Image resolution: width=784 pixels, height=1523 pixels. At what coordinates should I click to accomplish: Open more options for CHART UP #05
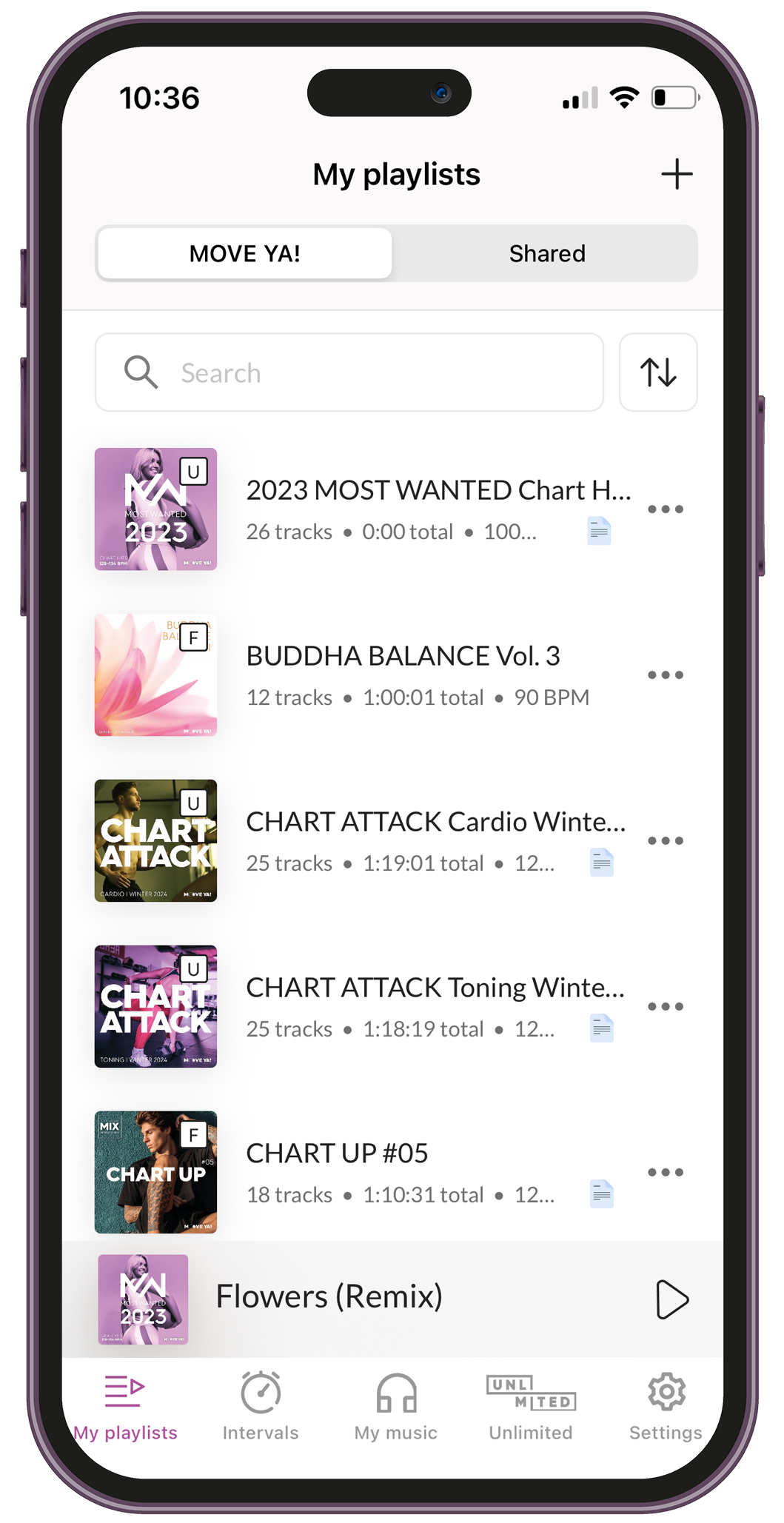click(665, 1173)
